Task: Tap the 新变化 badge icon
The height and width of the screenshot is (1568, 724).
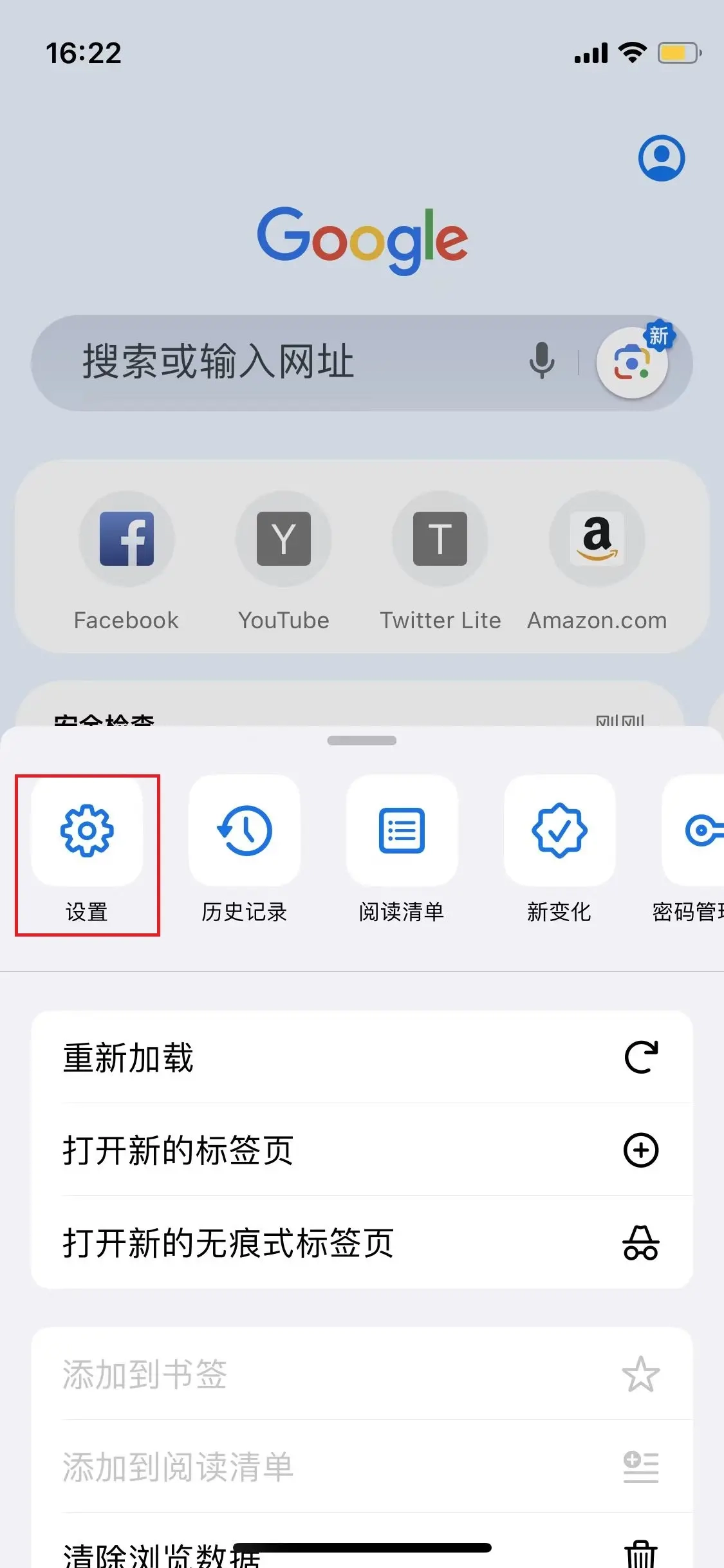Action: pyautogui.click(x=559, y=830)
